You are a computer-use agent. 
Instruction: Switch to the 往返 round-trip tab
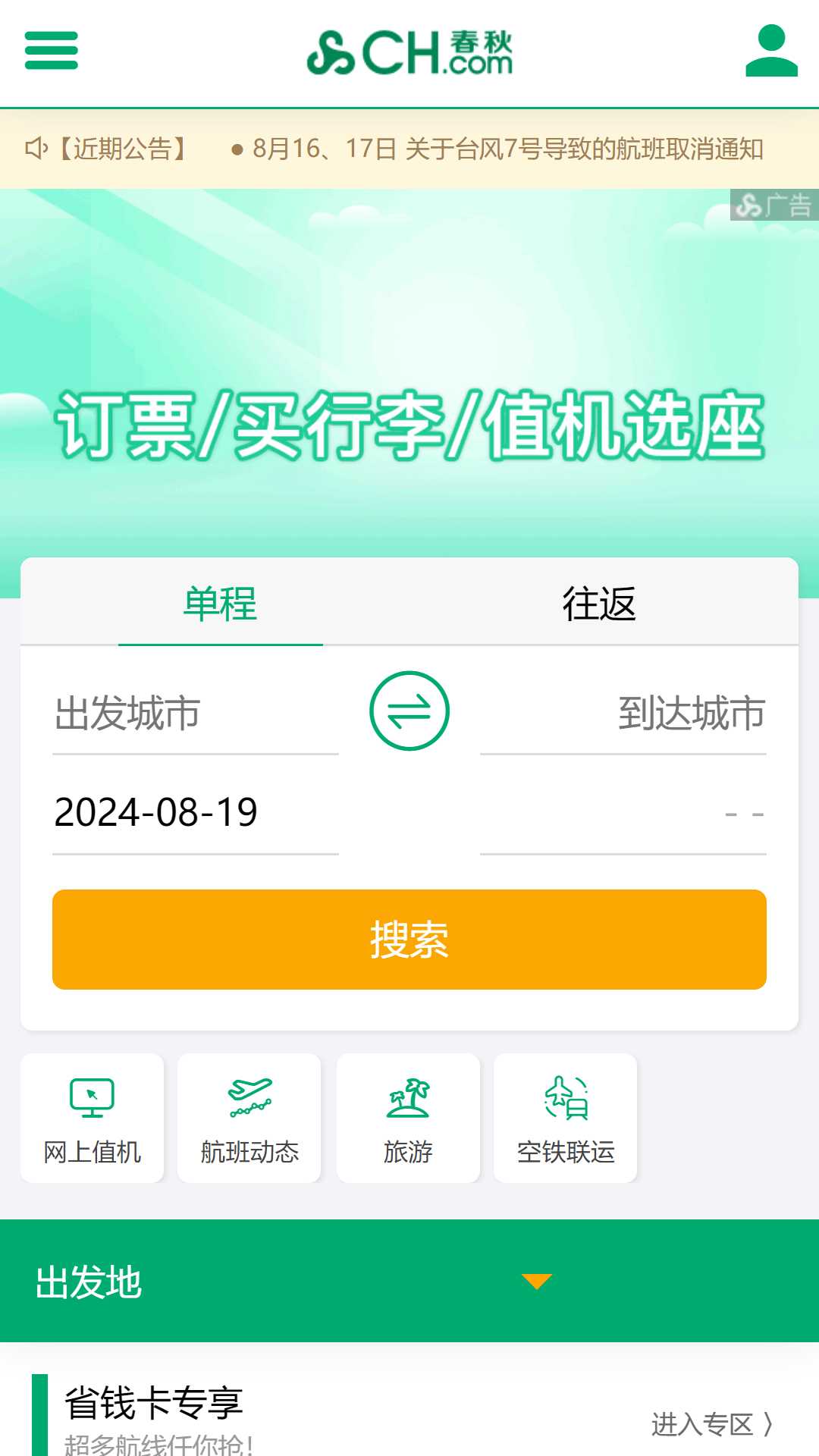pyautogui.click(x=598, y=604)
